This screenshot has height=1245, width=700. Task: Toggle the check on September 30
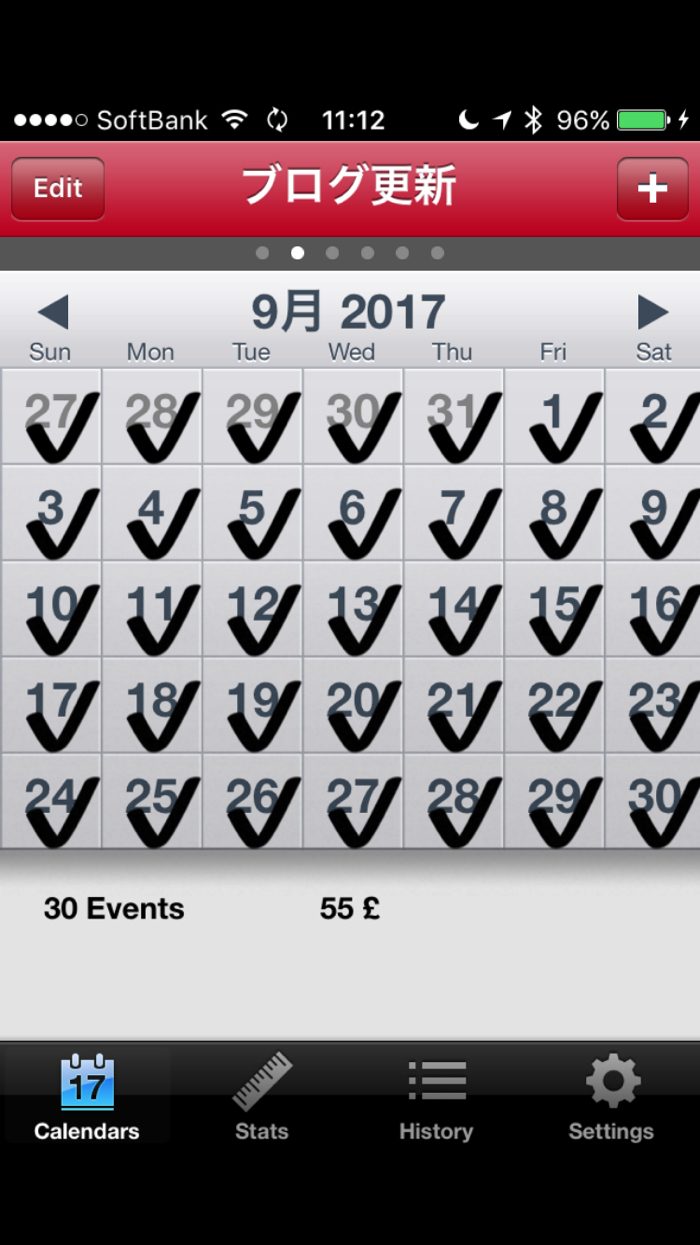pos(653,801)
